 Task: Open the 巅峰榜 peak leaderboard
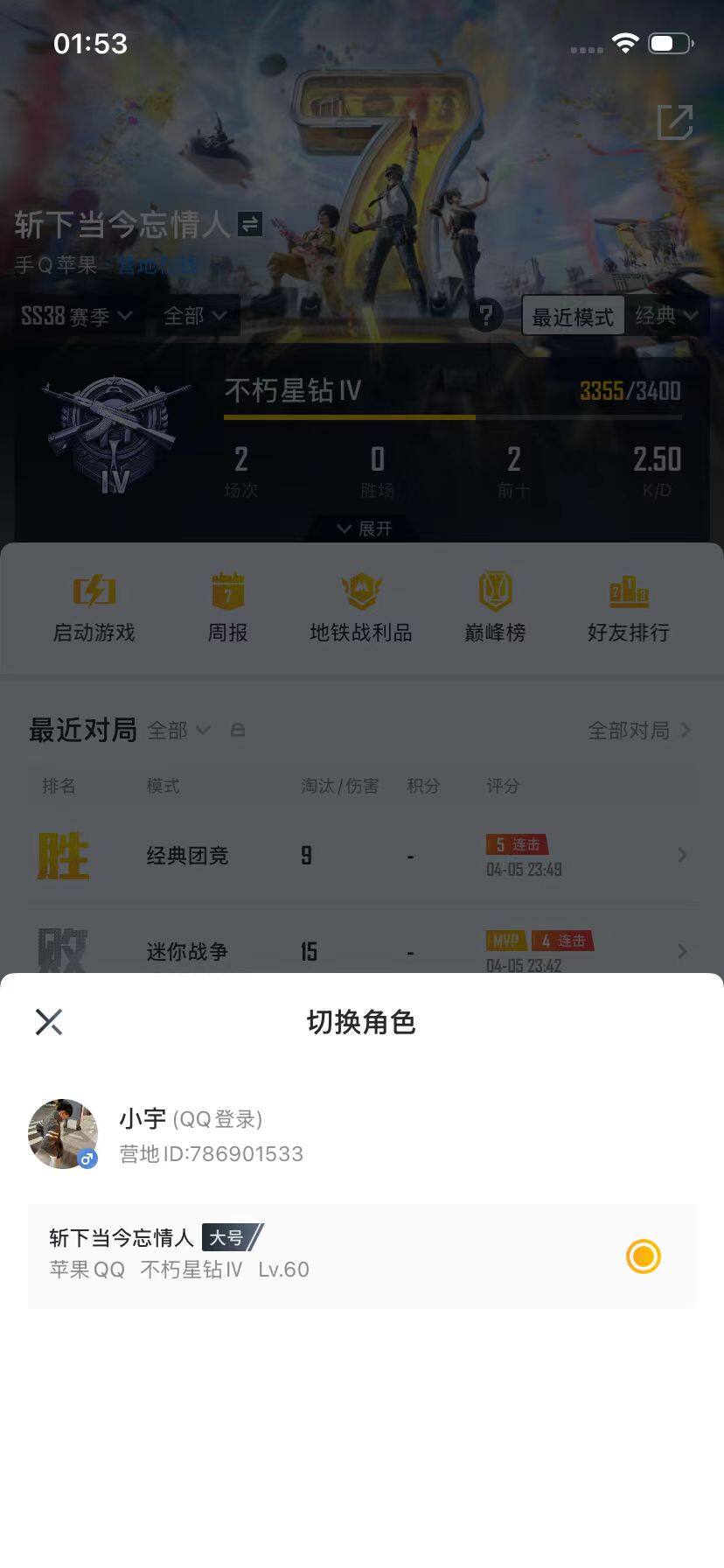[x=494, y=606]
